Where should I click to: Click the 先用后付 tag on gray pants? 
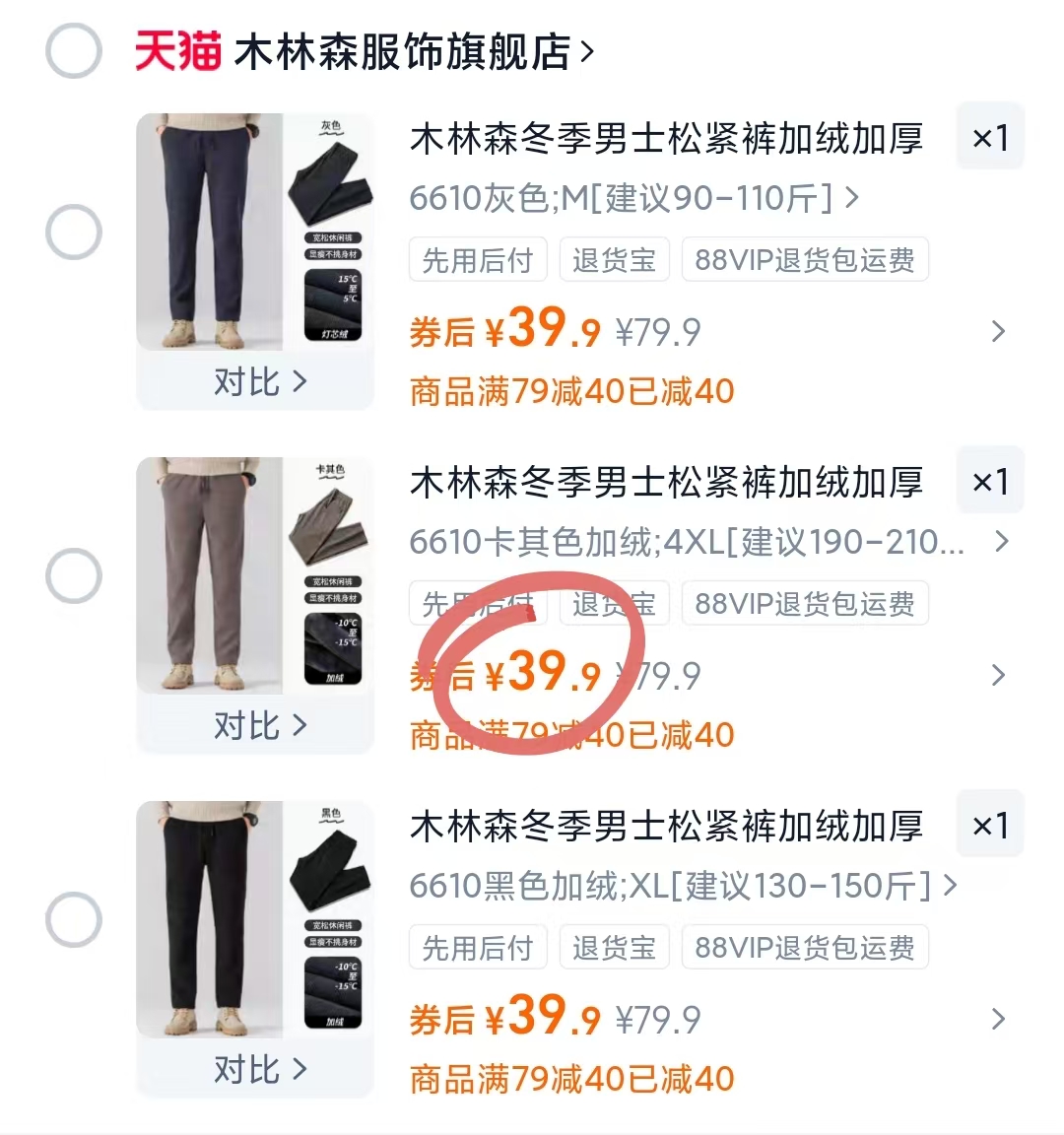coord(477,259)
